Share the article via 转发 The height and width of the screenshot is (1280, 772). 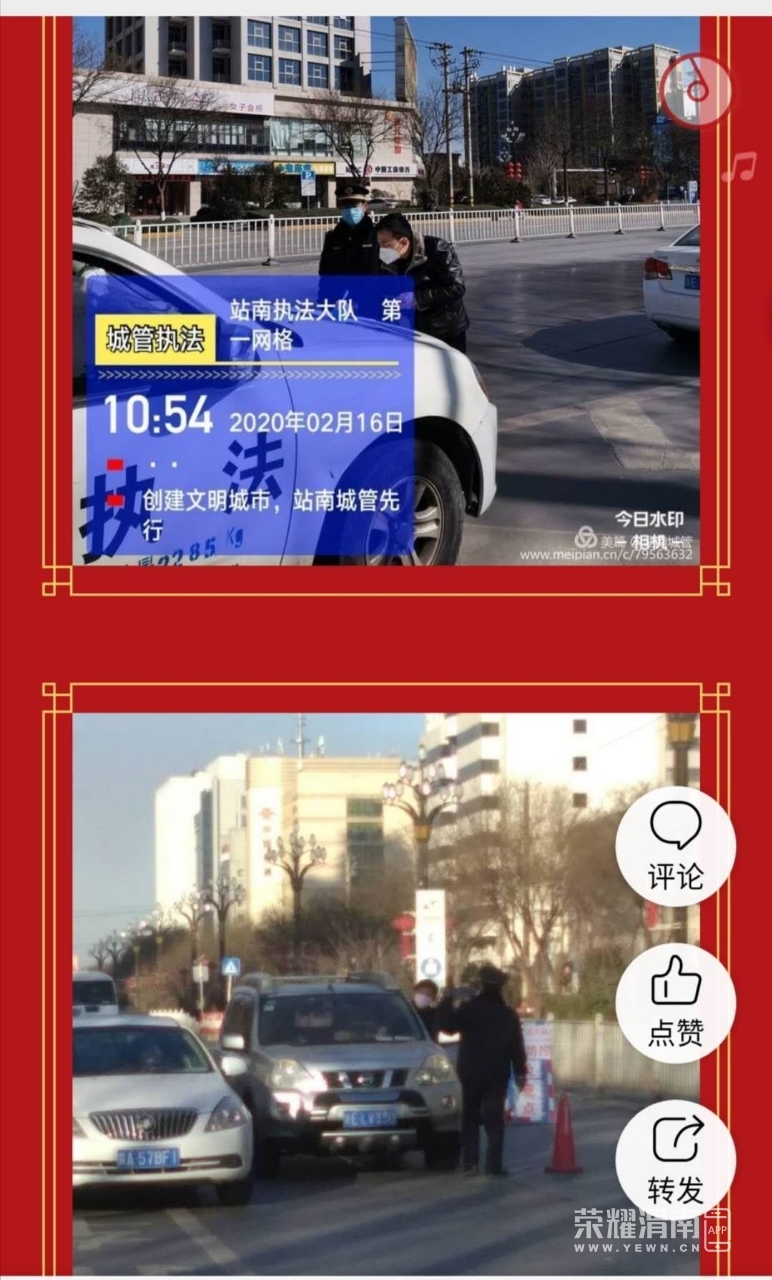[x=676, y=1160]
